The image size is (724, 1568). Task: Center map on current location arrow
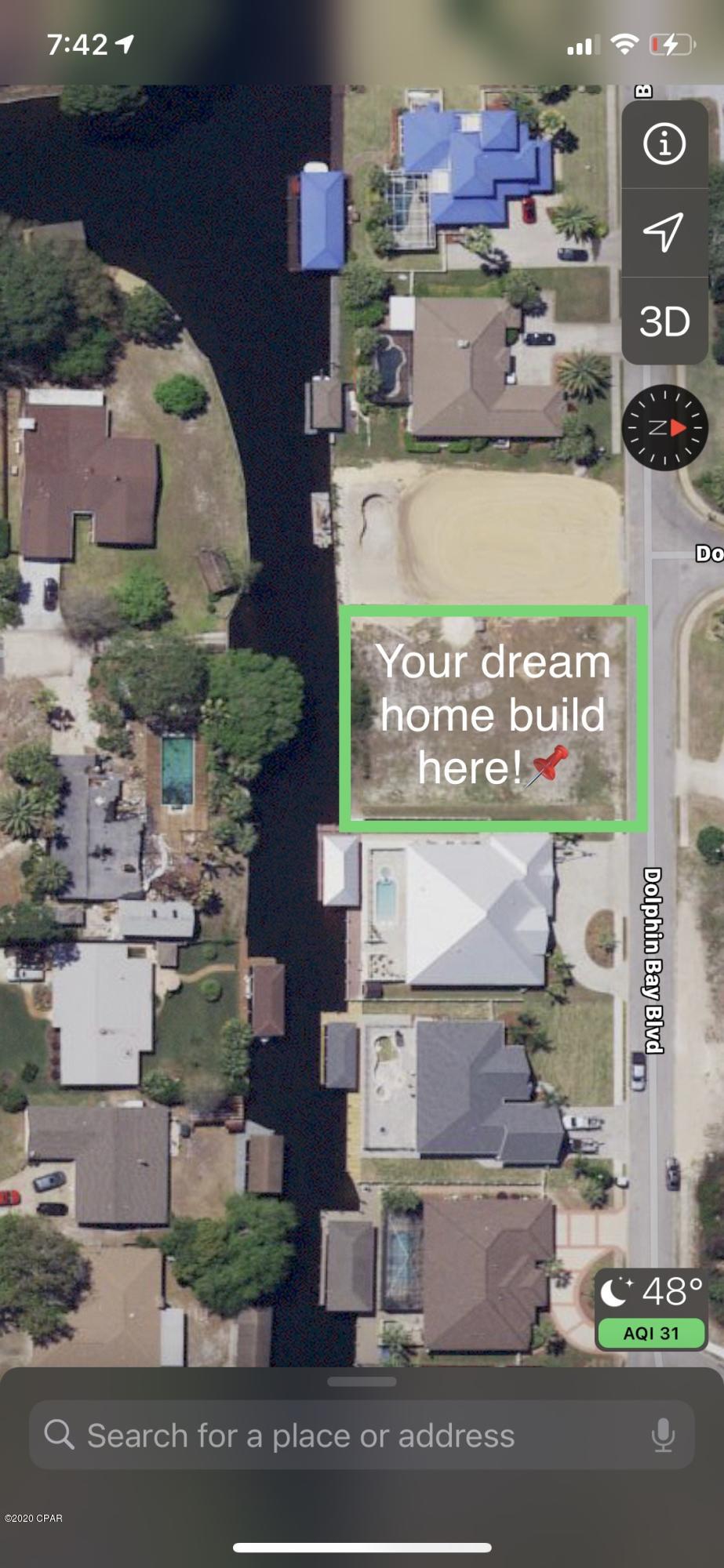pos(664,232)
